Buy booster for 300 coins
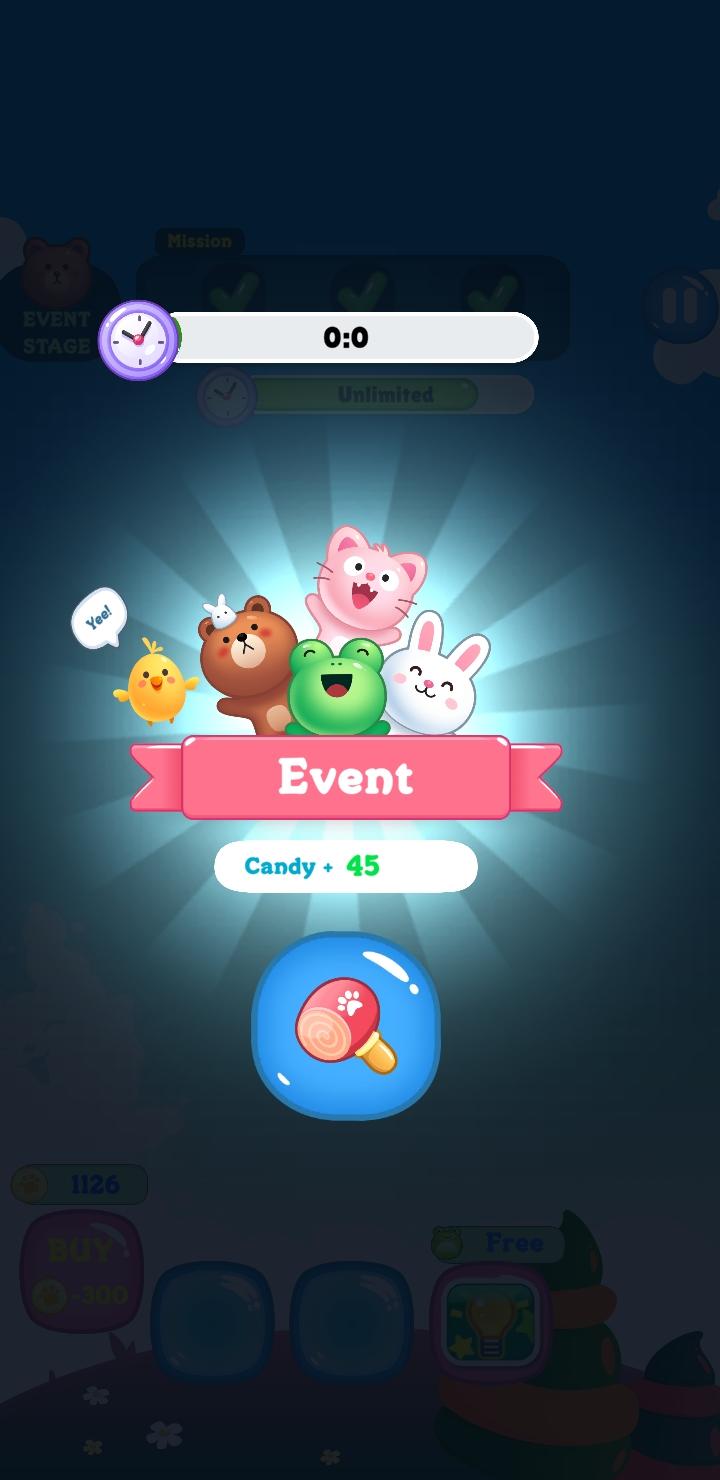 pyautogui.click(x=82, y=1272)
